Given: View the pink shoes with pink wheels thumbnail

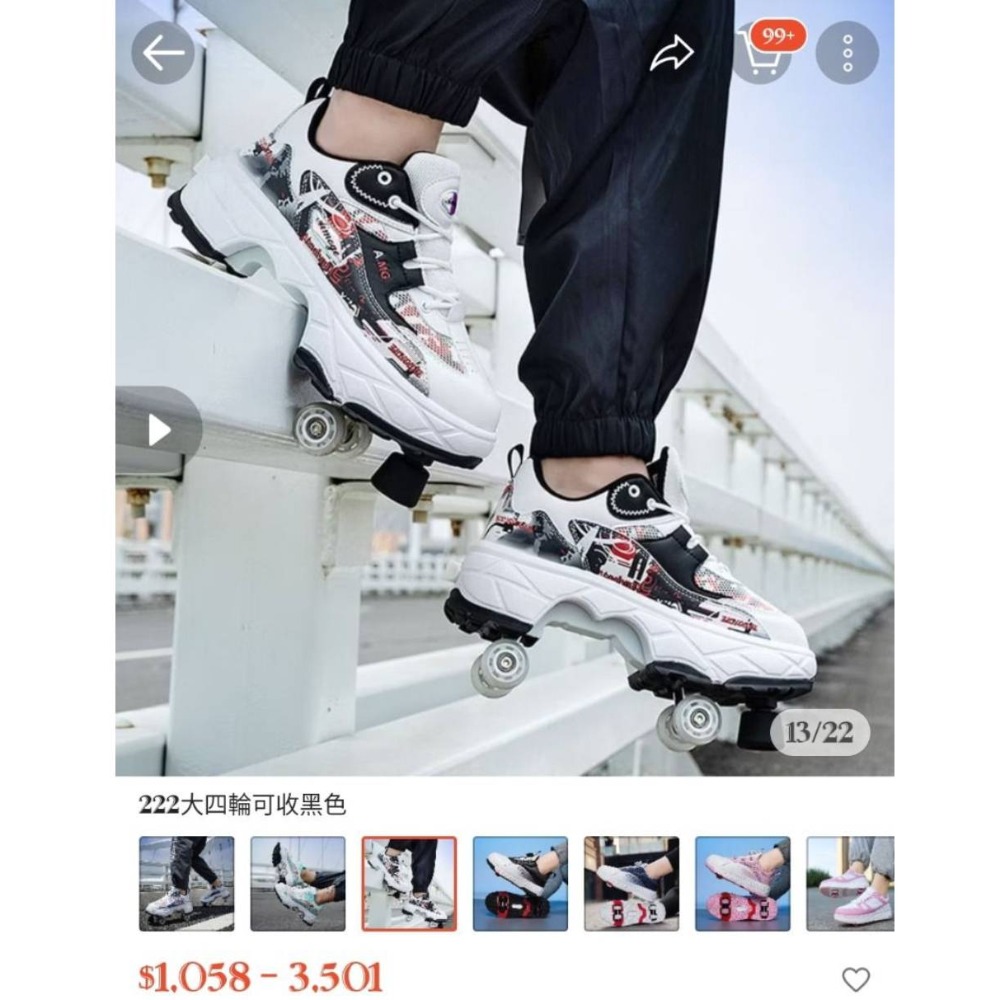Looking at the screenshot, I should 742,883.
